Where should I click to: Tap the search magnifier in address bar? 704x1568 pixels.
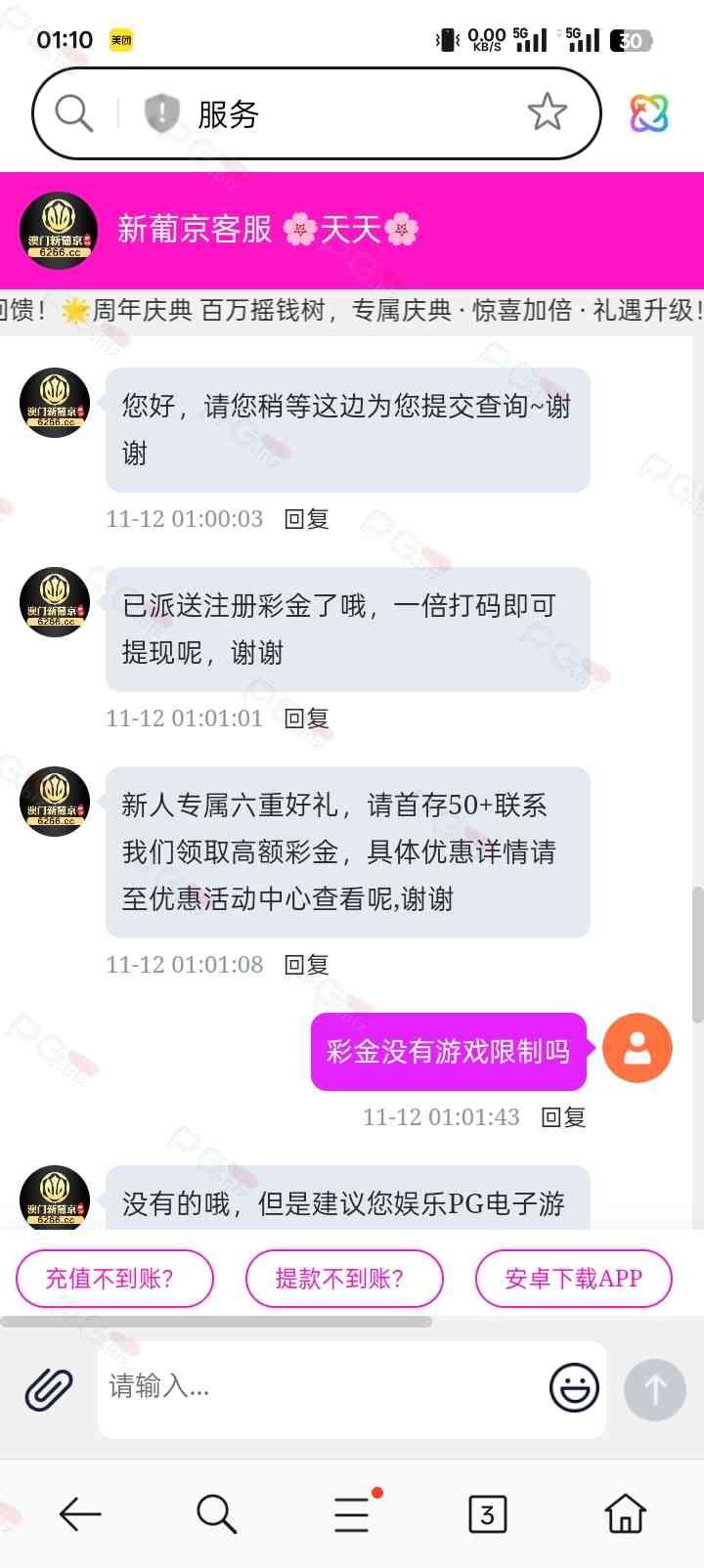(74, 113)
